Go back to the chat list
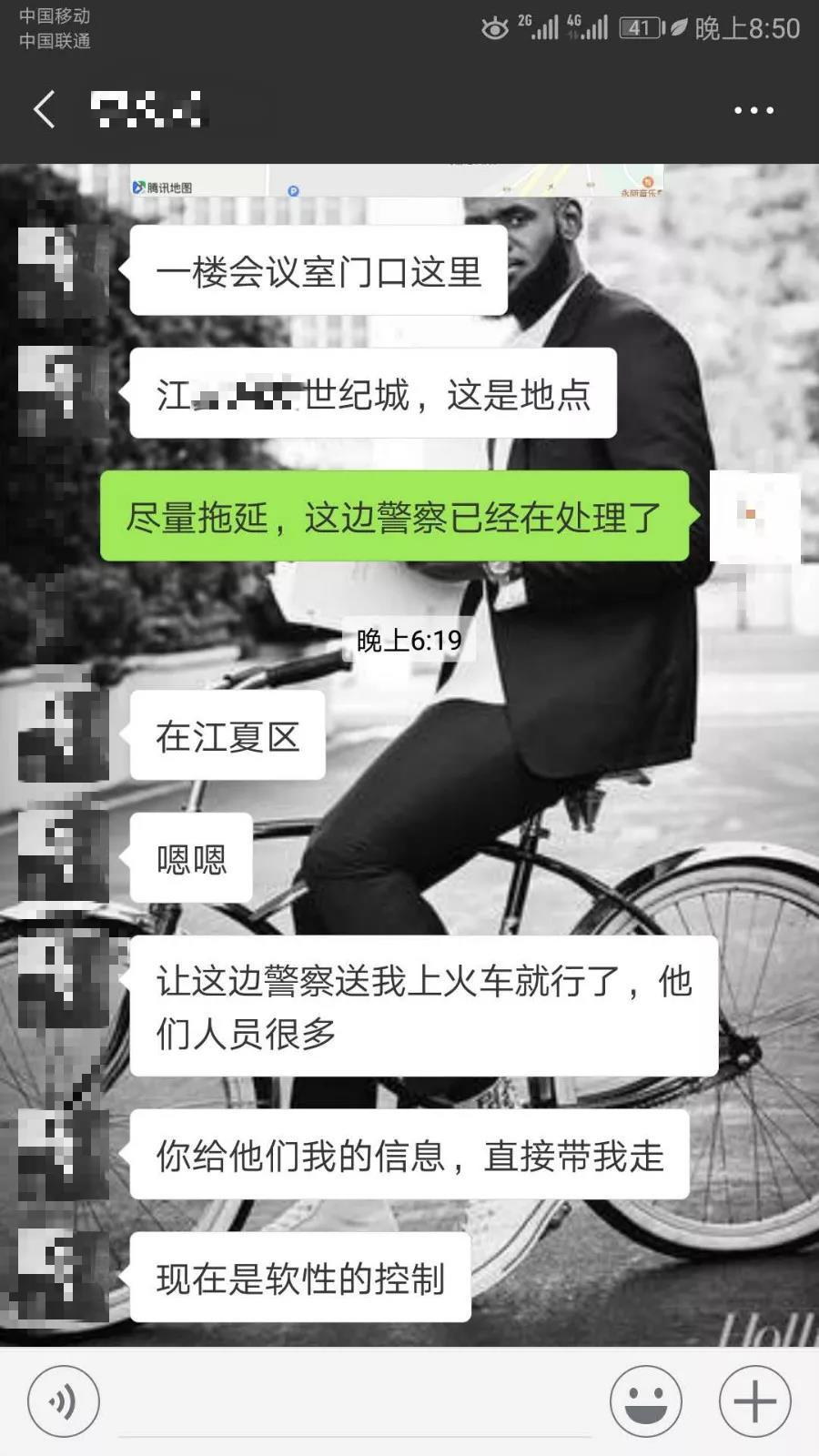This screenshot has height=1456, width=819. click(44, 110)
